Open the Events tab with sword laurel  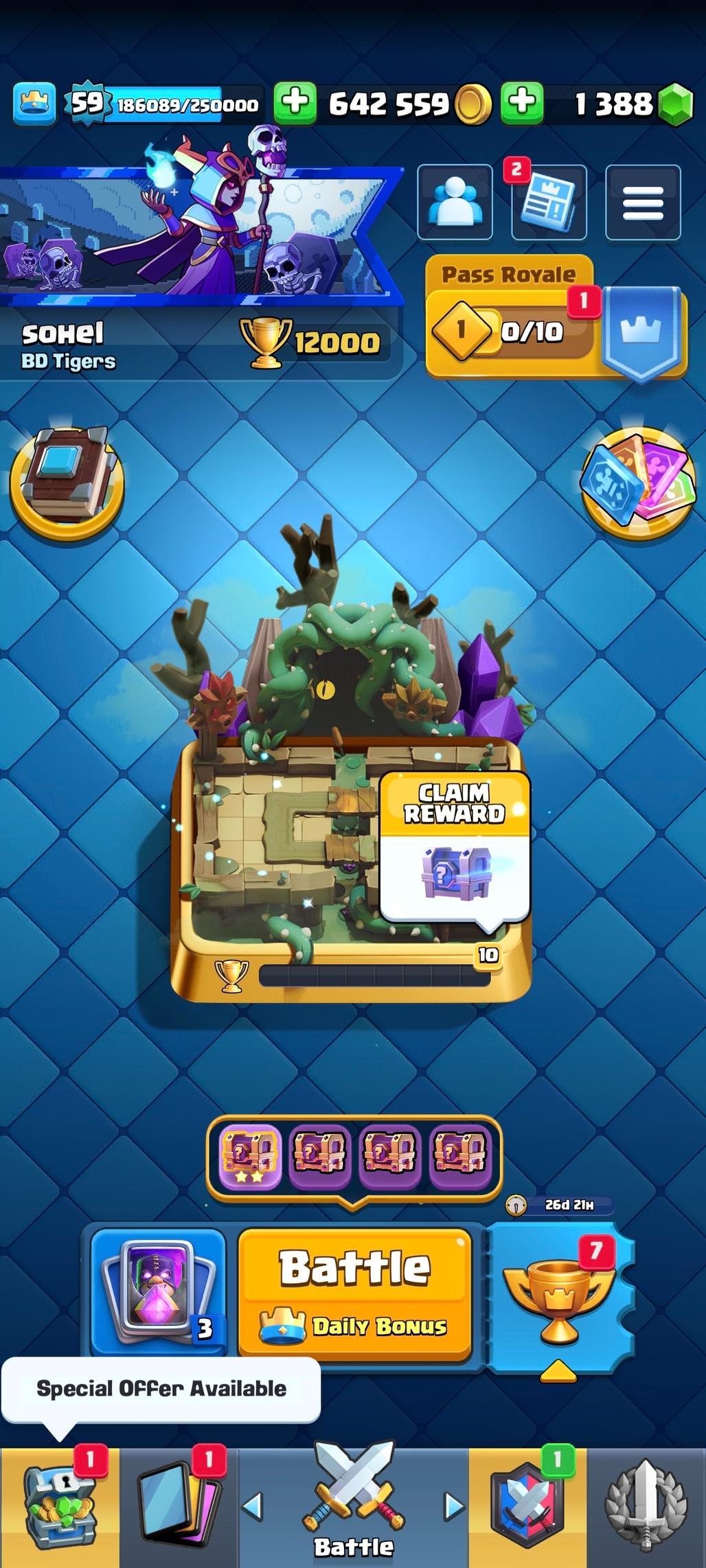[646, 1508]
